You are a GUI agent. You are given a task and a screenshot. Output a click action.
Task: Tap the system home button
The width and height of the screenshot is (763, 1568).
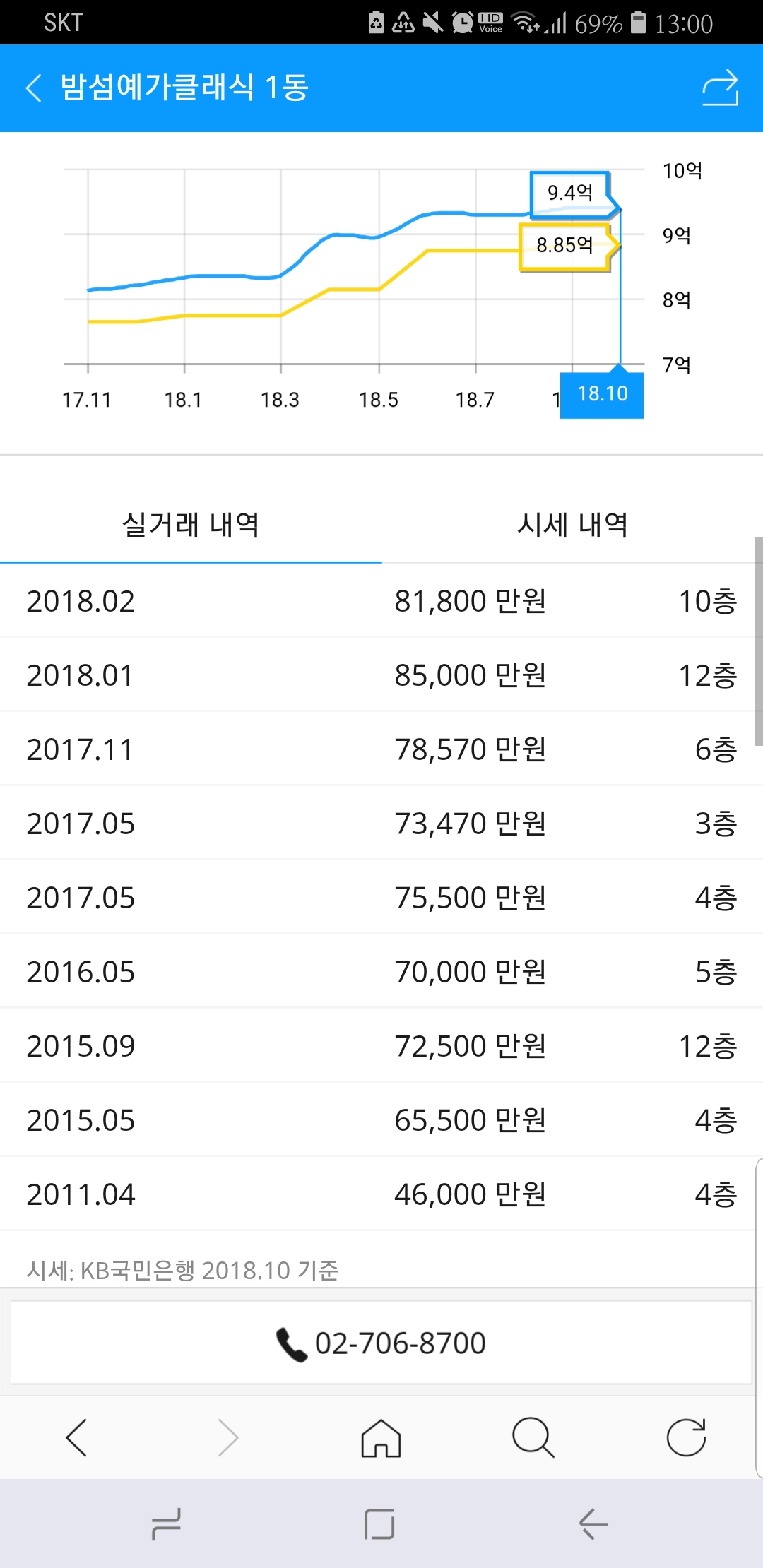pos(380,1524)
